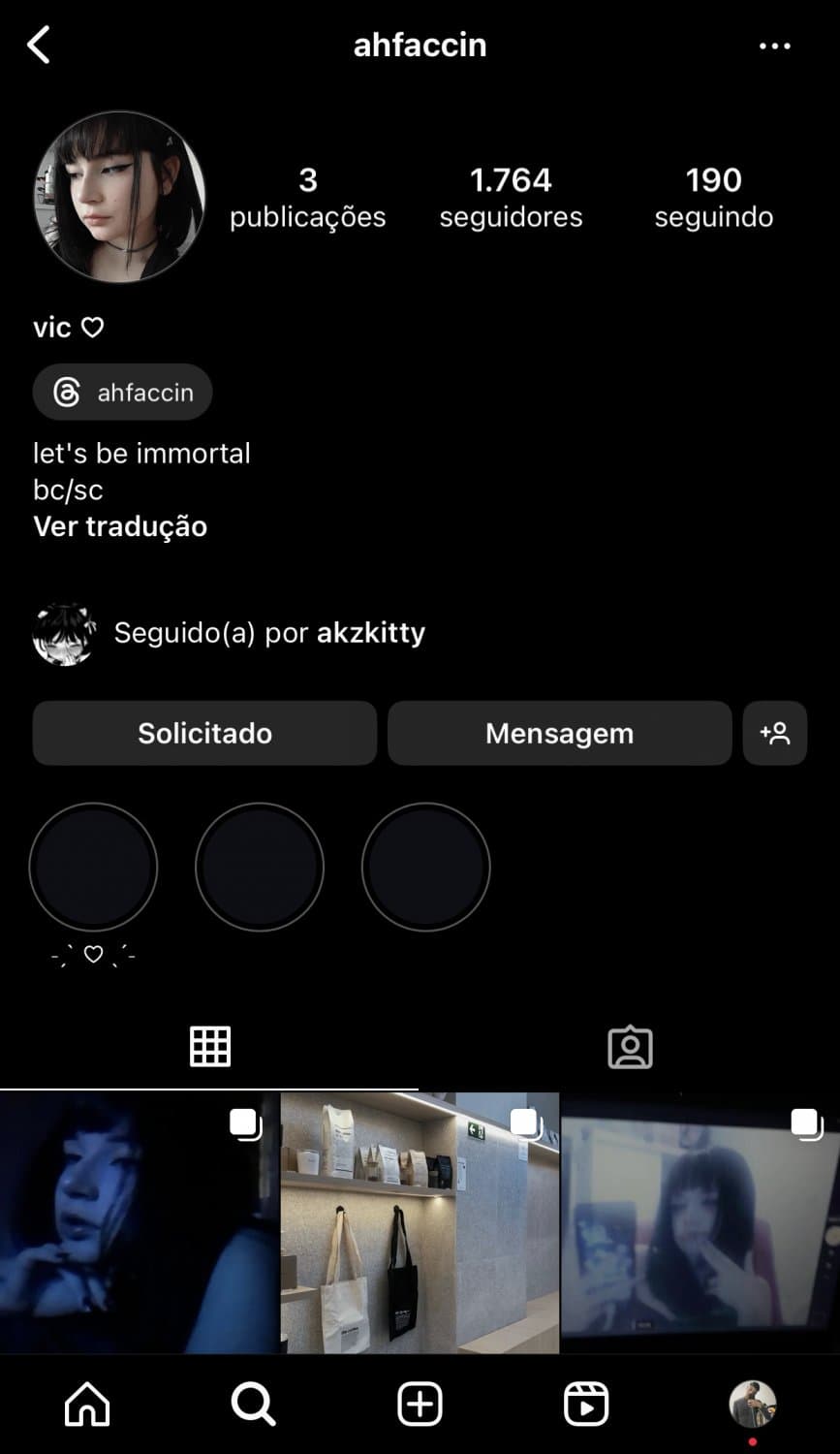This screenshot has height=1454, width=840.
Task: Send a message via Mensagem button
Action: click(559, 733)
